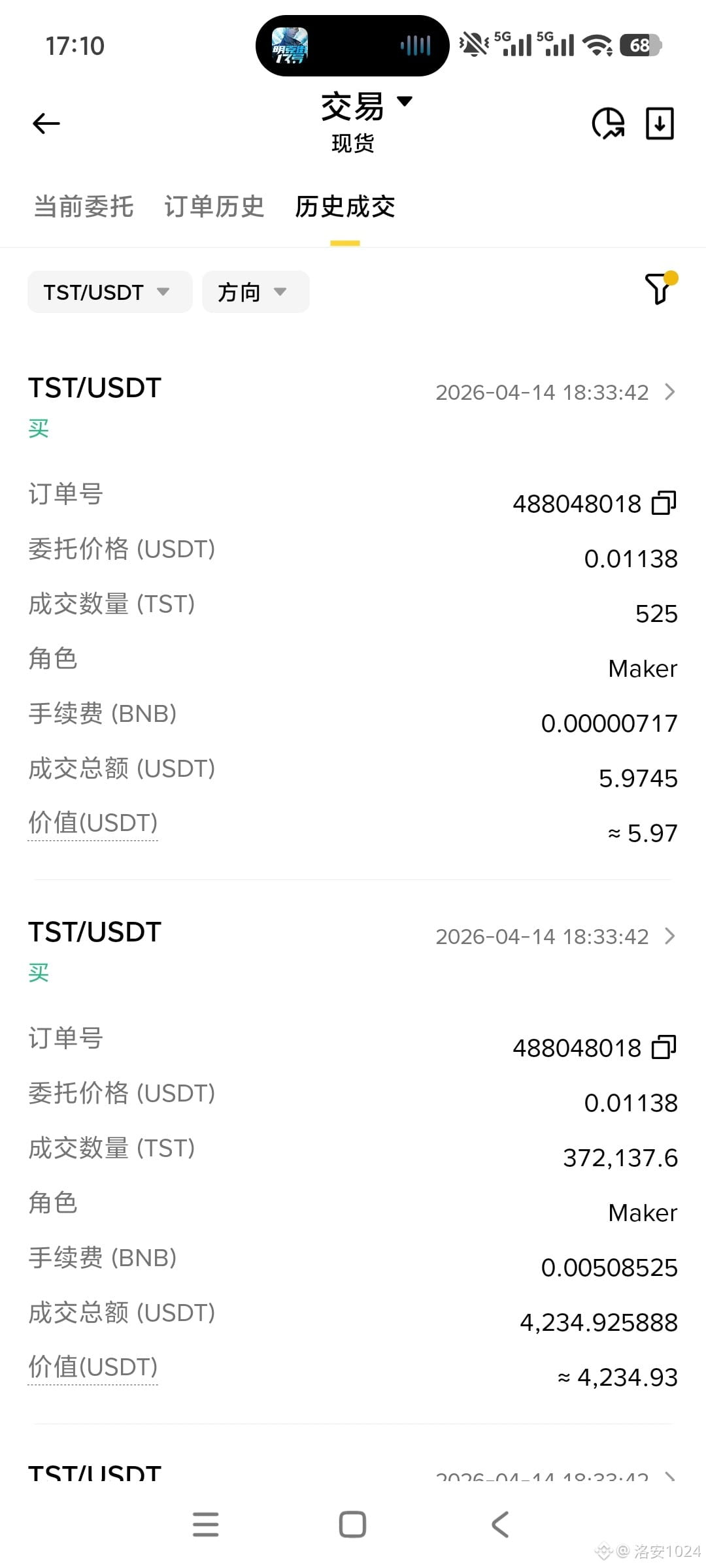Tap 价值(USDT) label with value ≈ 4,234.93
Screen dimensions: 706x1568
pyautogui.click(x=93, y=1367)
